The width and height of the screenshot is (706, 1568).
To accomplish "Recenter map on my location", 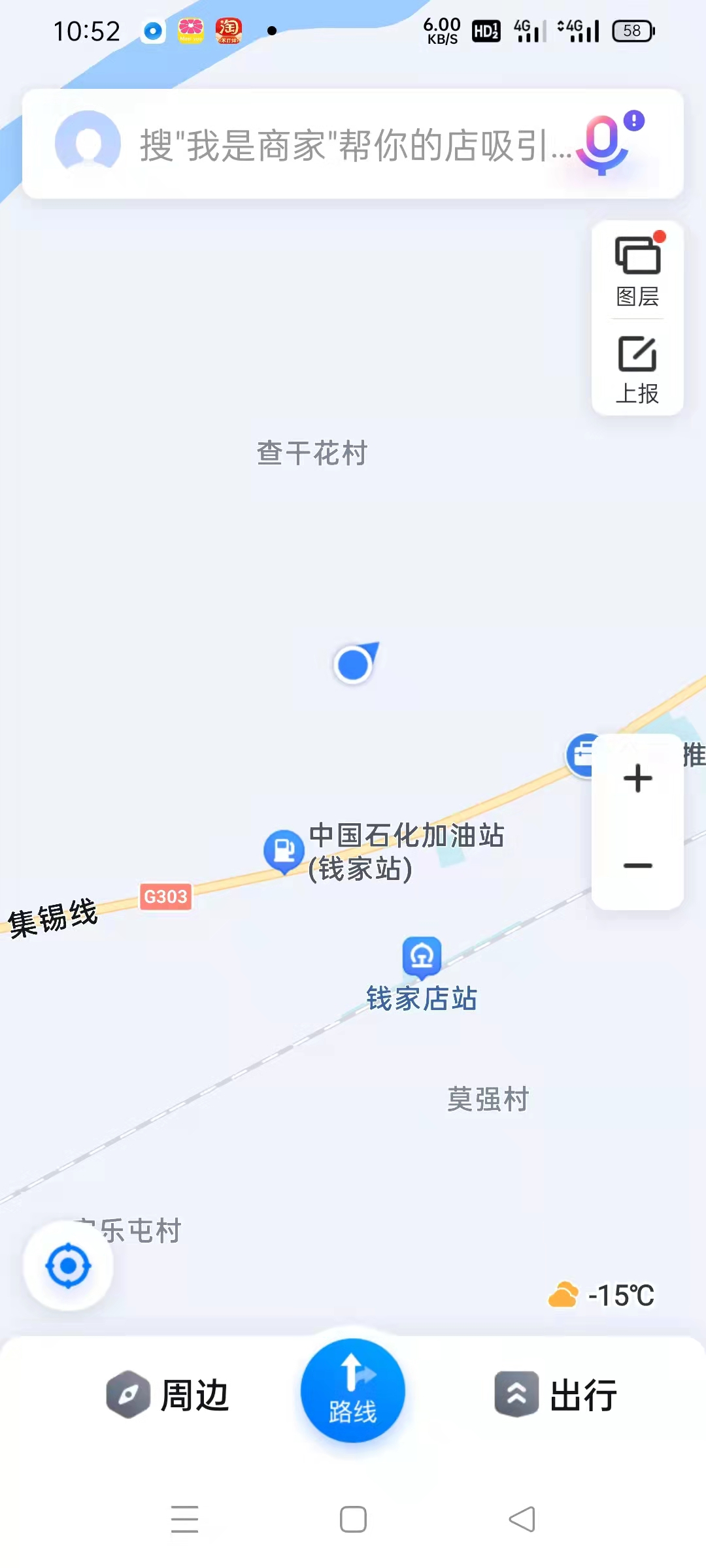I will click(68, 1266).
